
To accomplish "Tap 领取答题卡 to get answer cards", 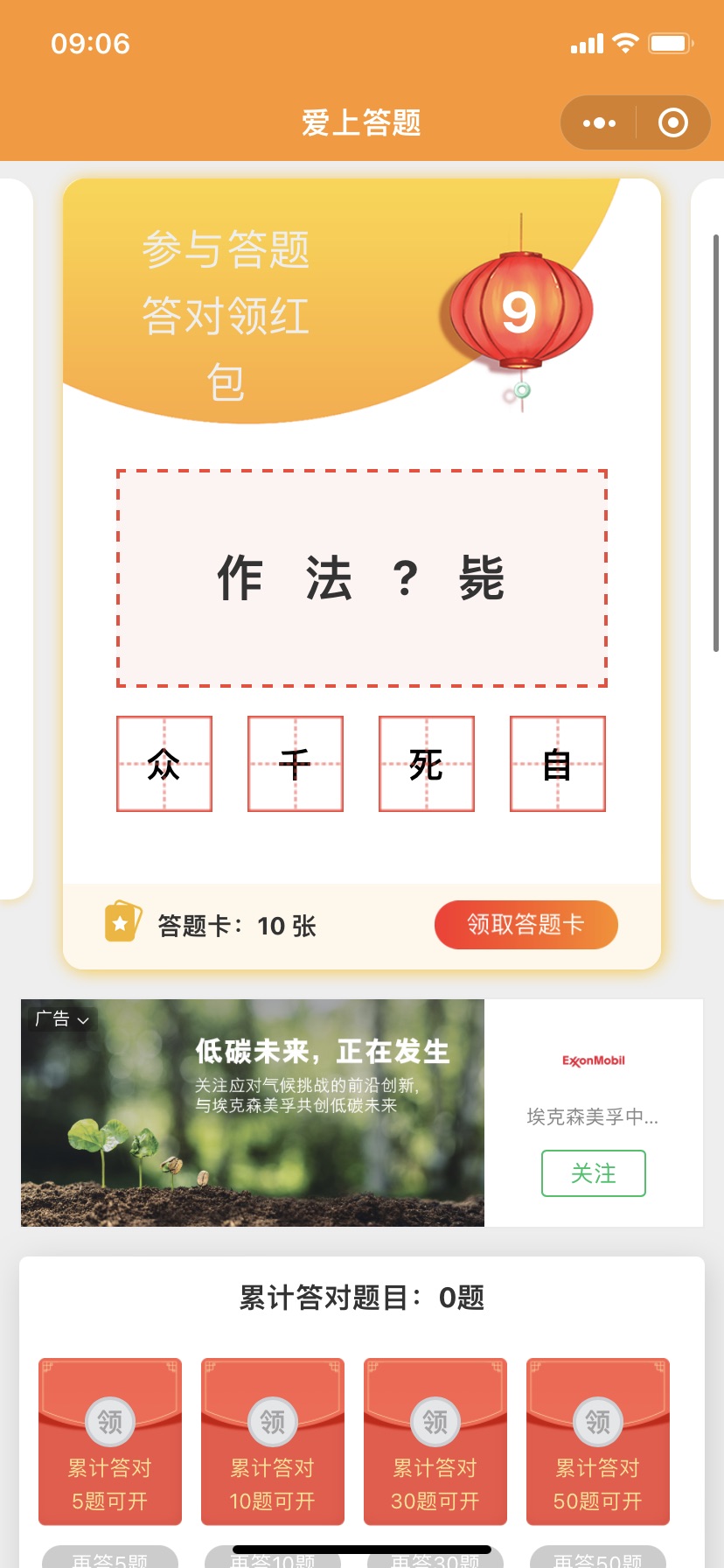I will pos(526,925).
